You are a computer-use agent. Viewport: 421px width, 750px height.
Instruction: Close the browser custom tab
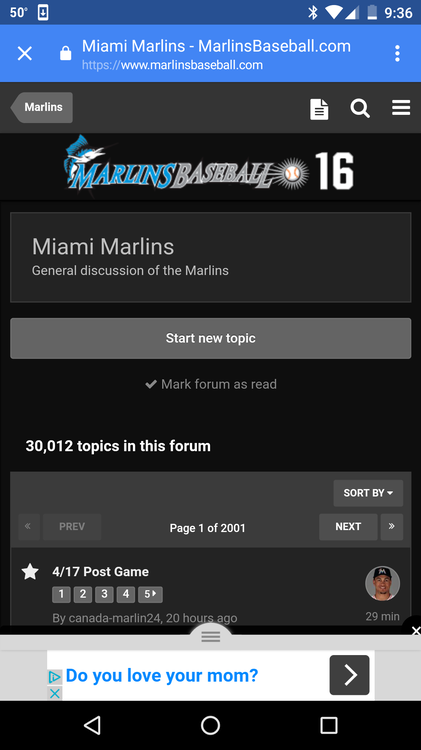(25, 53)
